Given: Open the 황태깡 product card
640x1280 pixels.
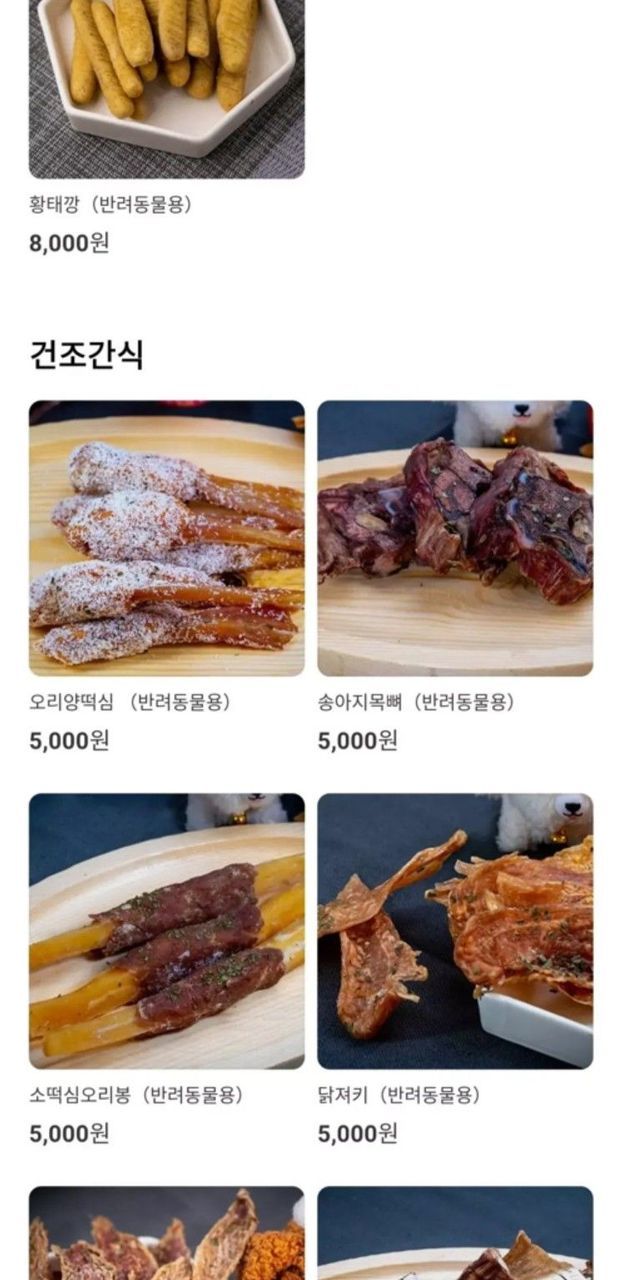Looking at the screenshot, I should [x=166, y=90].
